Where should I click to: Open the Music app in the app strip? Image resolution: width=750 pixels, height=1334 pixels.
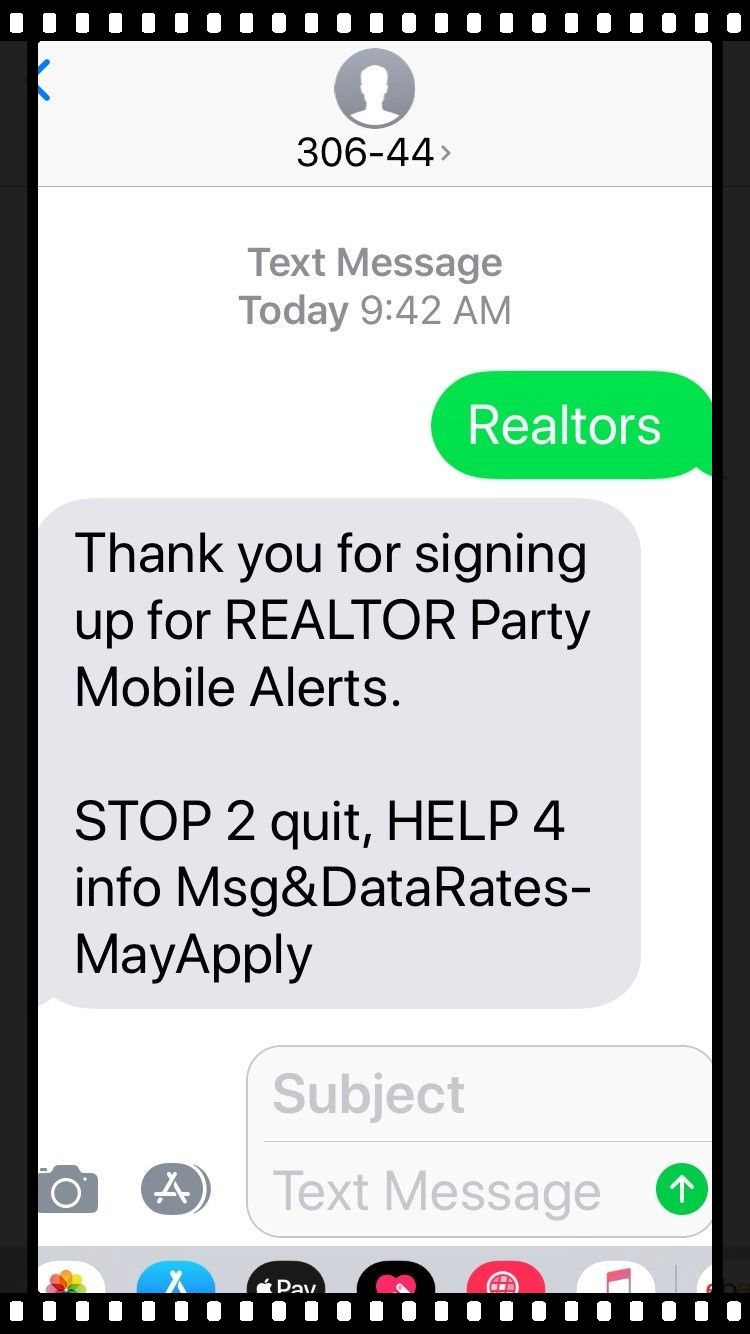(x=616, y=1282)
